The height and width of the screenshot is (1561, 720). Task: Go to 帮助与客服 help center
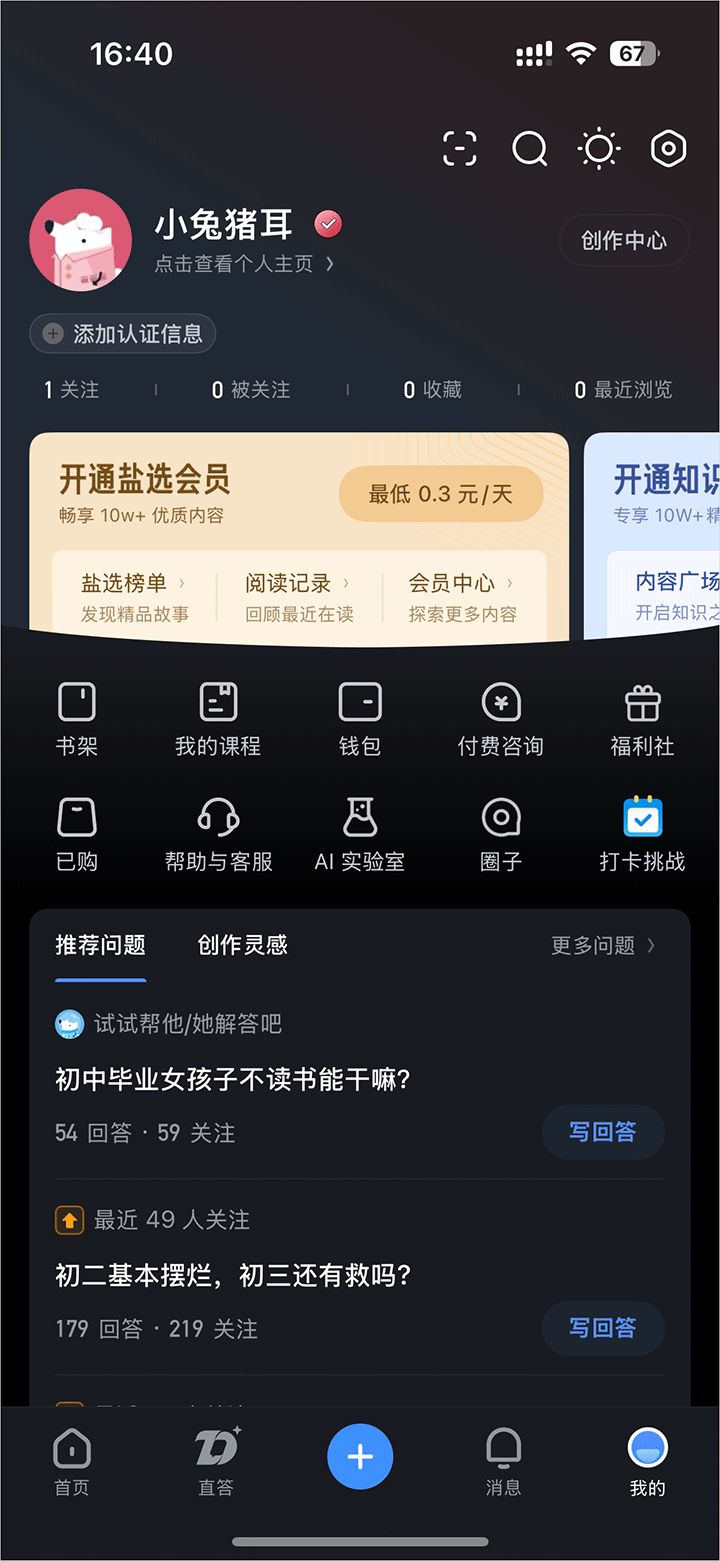[218, 835]
